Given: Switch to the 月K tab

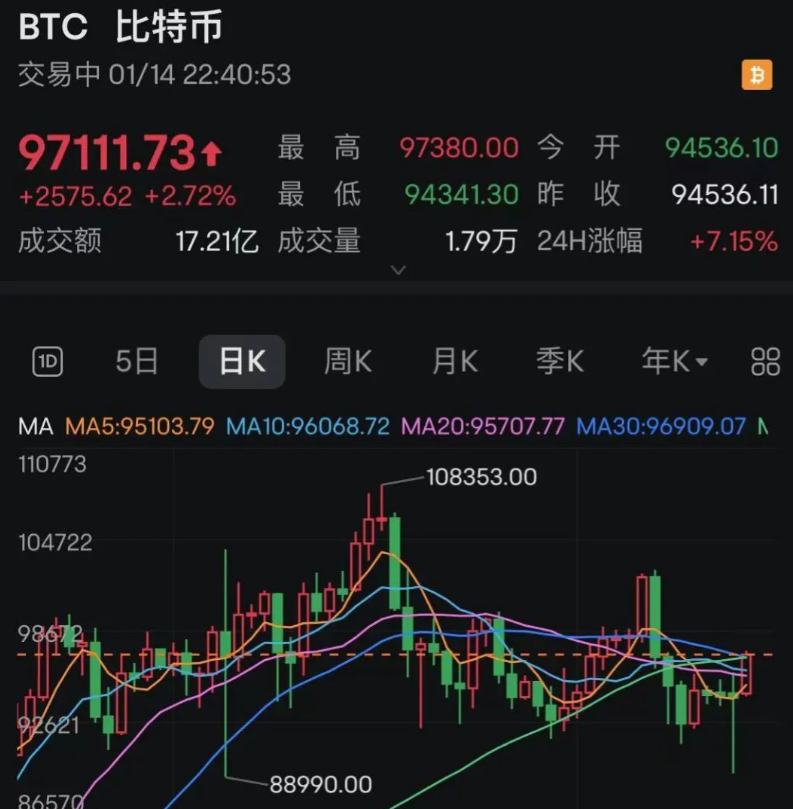Looking at the screenshot, I should click(x=453, y=362).
